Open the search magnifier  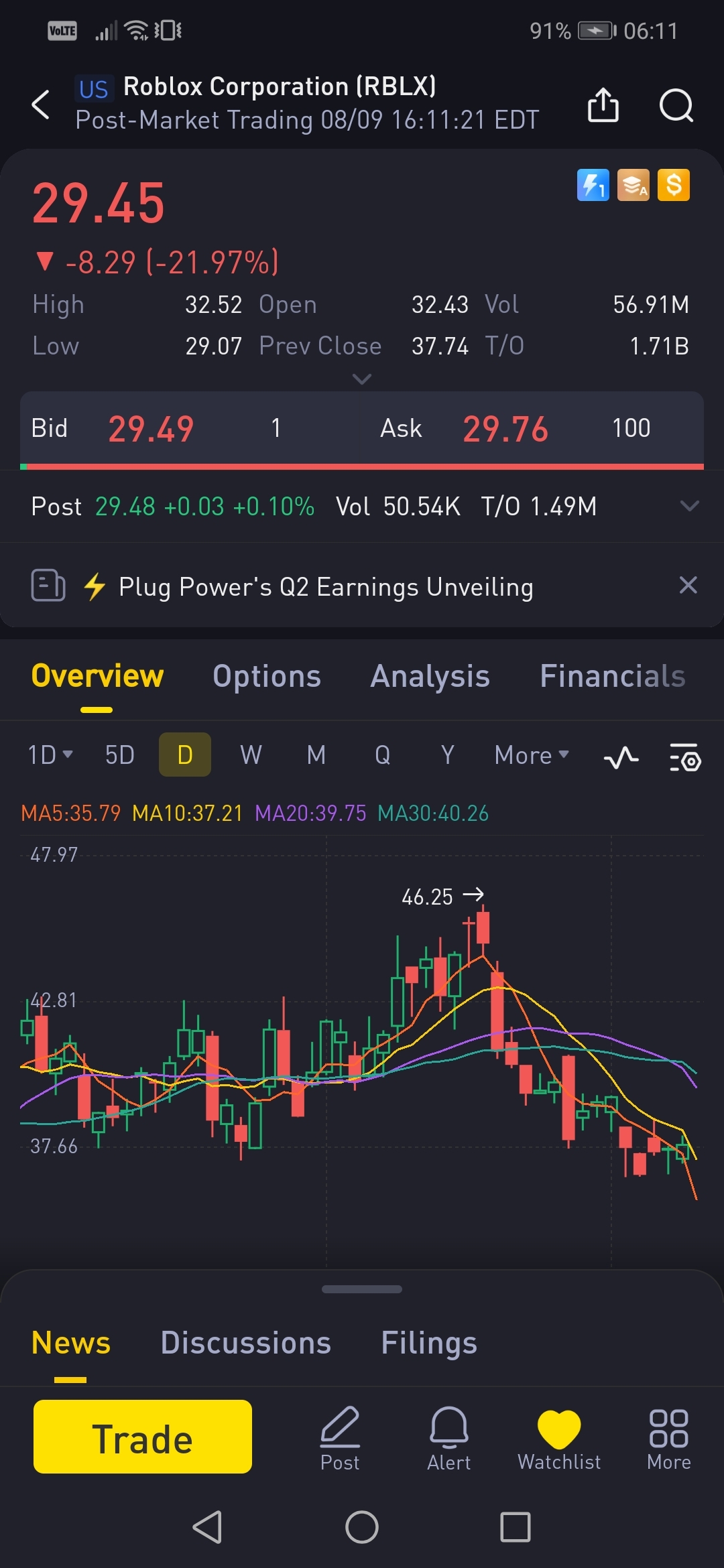676,105
